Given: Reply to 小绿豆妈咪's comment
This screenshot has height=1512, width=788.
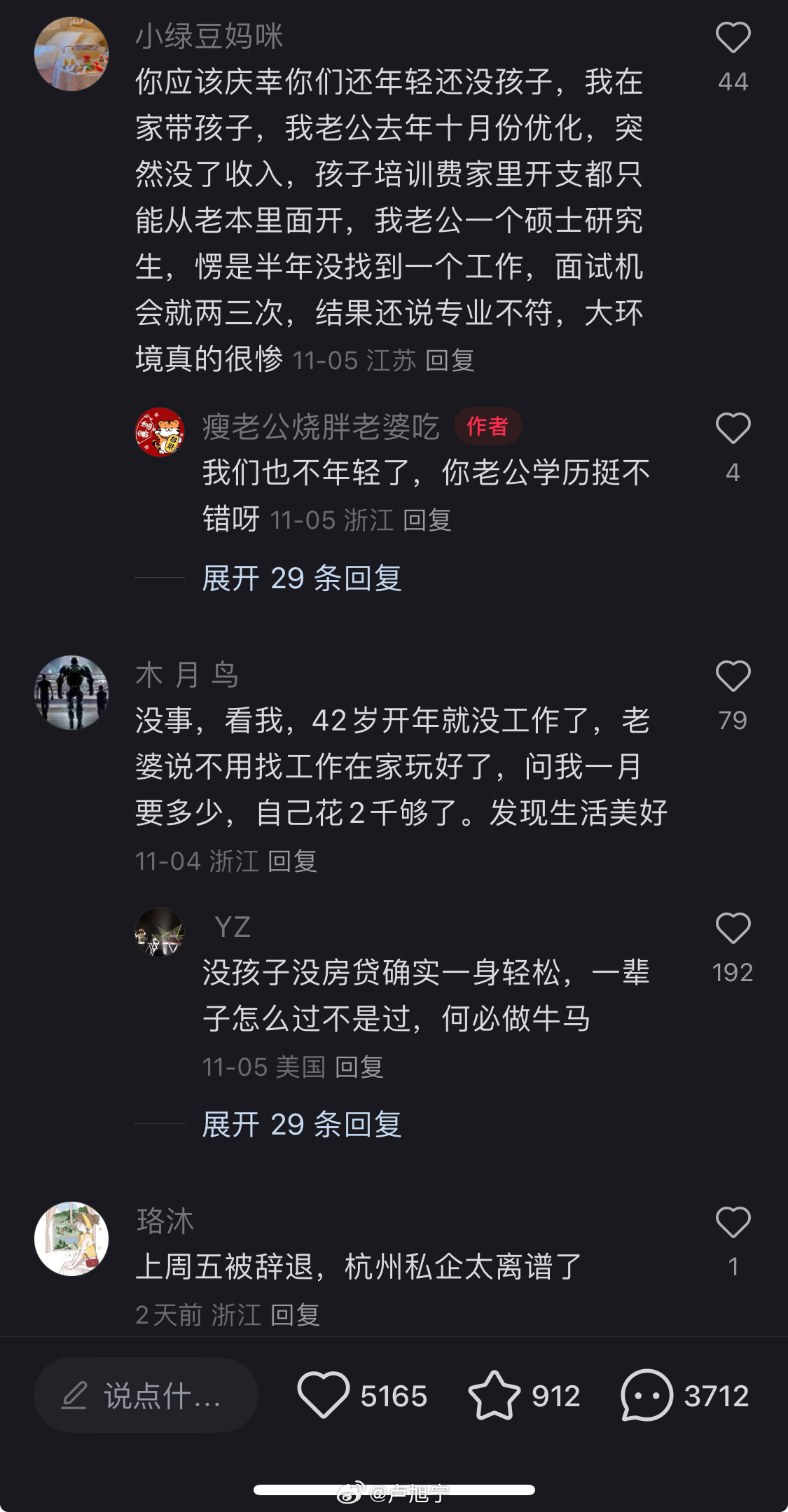Looking at the screenshot, I should [x=450, y=361].
